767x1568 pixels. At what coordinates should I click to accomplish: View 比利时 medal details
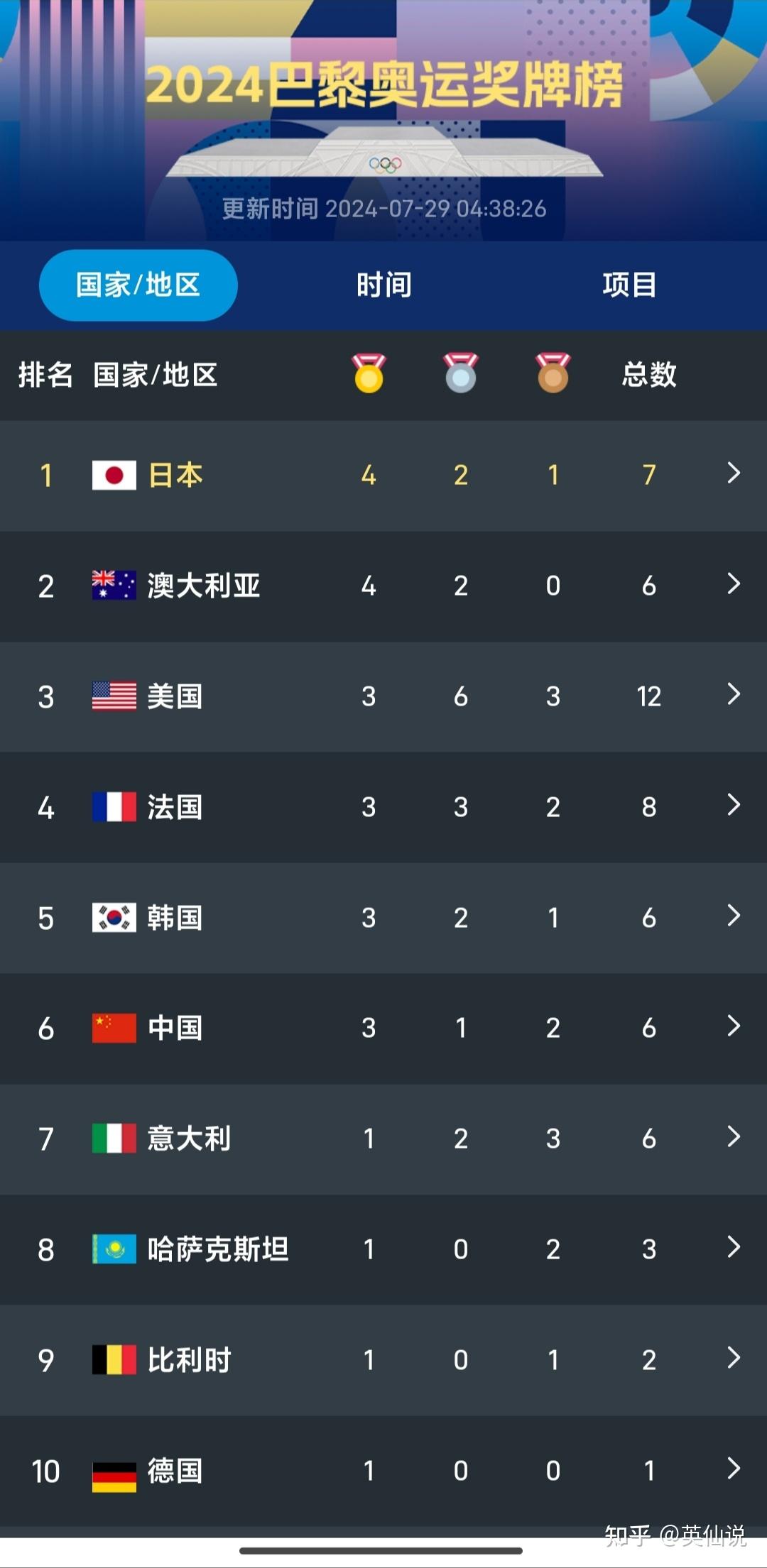click(x=383, y=1360)
